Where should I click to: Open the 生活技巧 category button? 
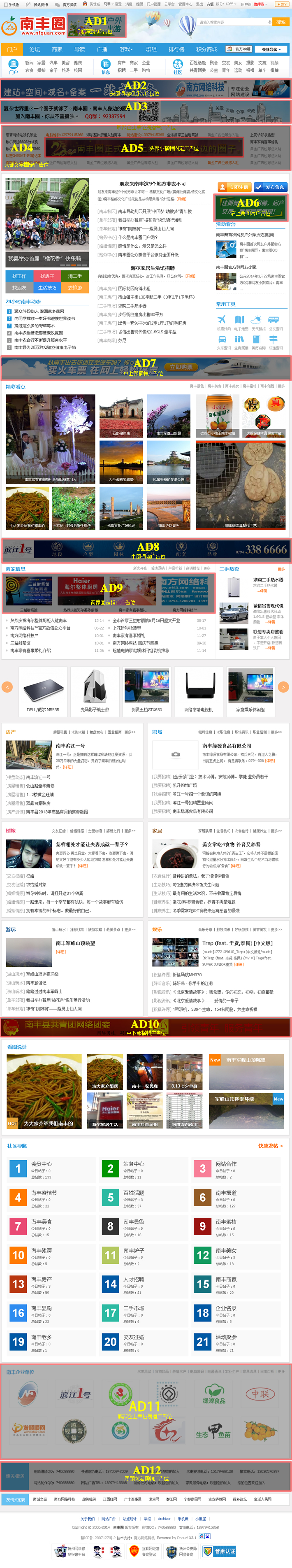point(47,288)
